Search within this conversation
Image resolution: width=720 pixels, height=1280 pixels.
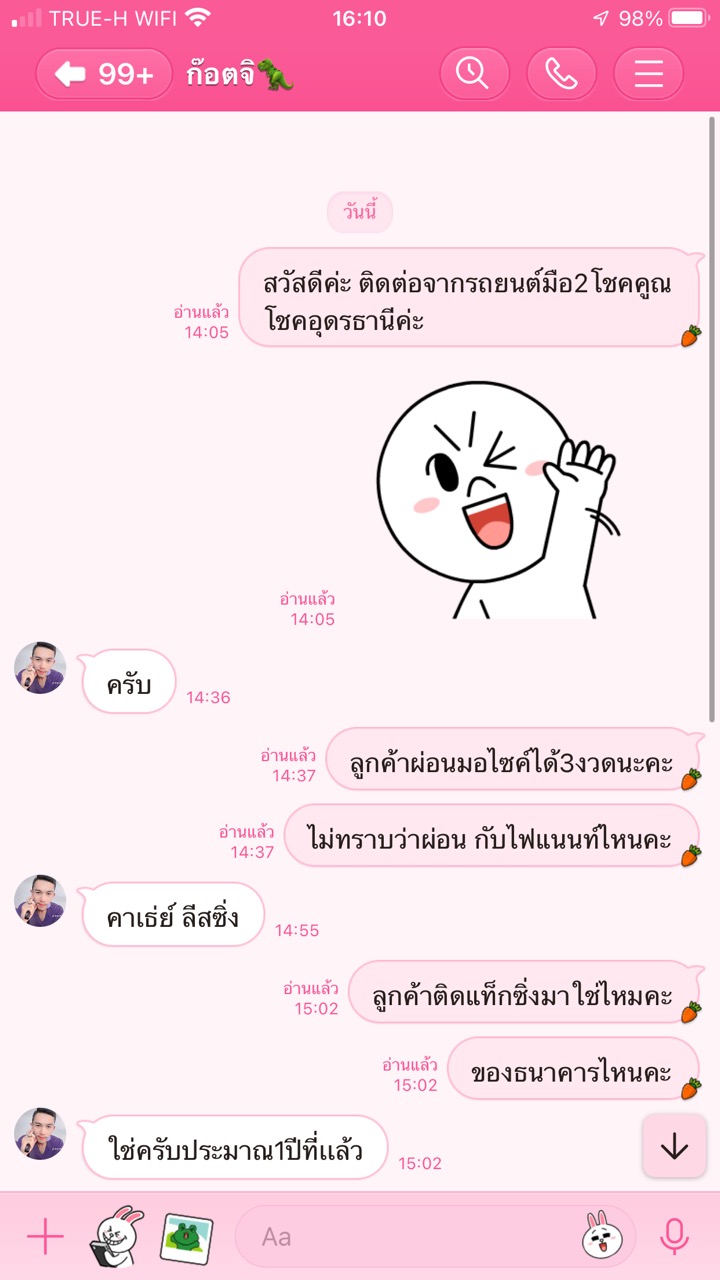pos(474,74)
